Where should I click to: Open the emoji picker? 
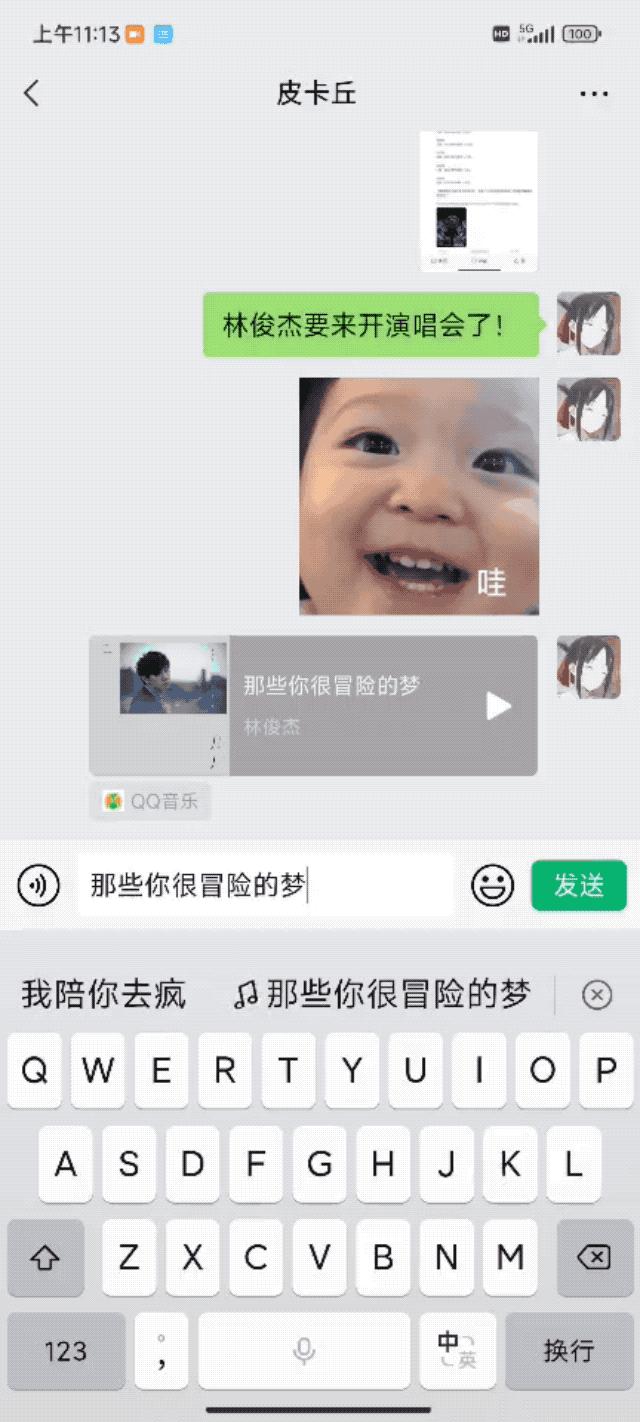(x=492, y=886)
